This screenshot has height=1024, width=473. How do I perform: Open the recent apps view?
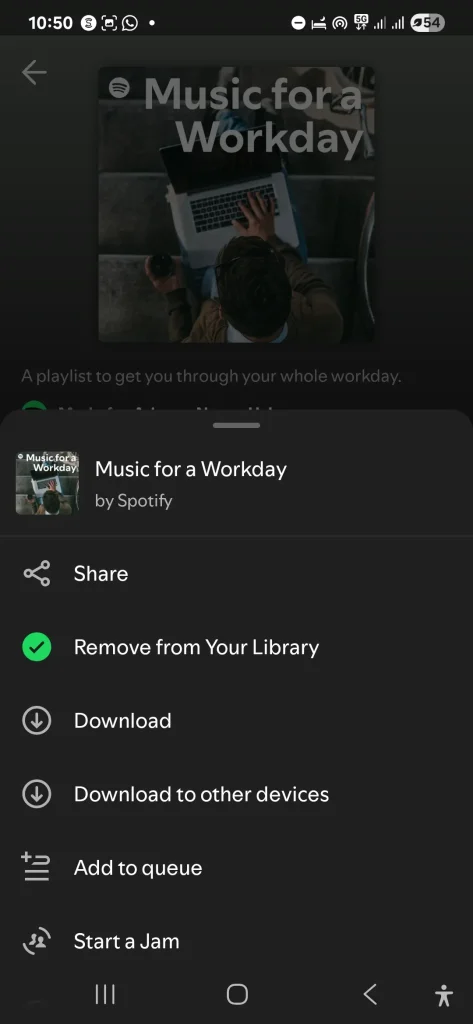[105, 994]
